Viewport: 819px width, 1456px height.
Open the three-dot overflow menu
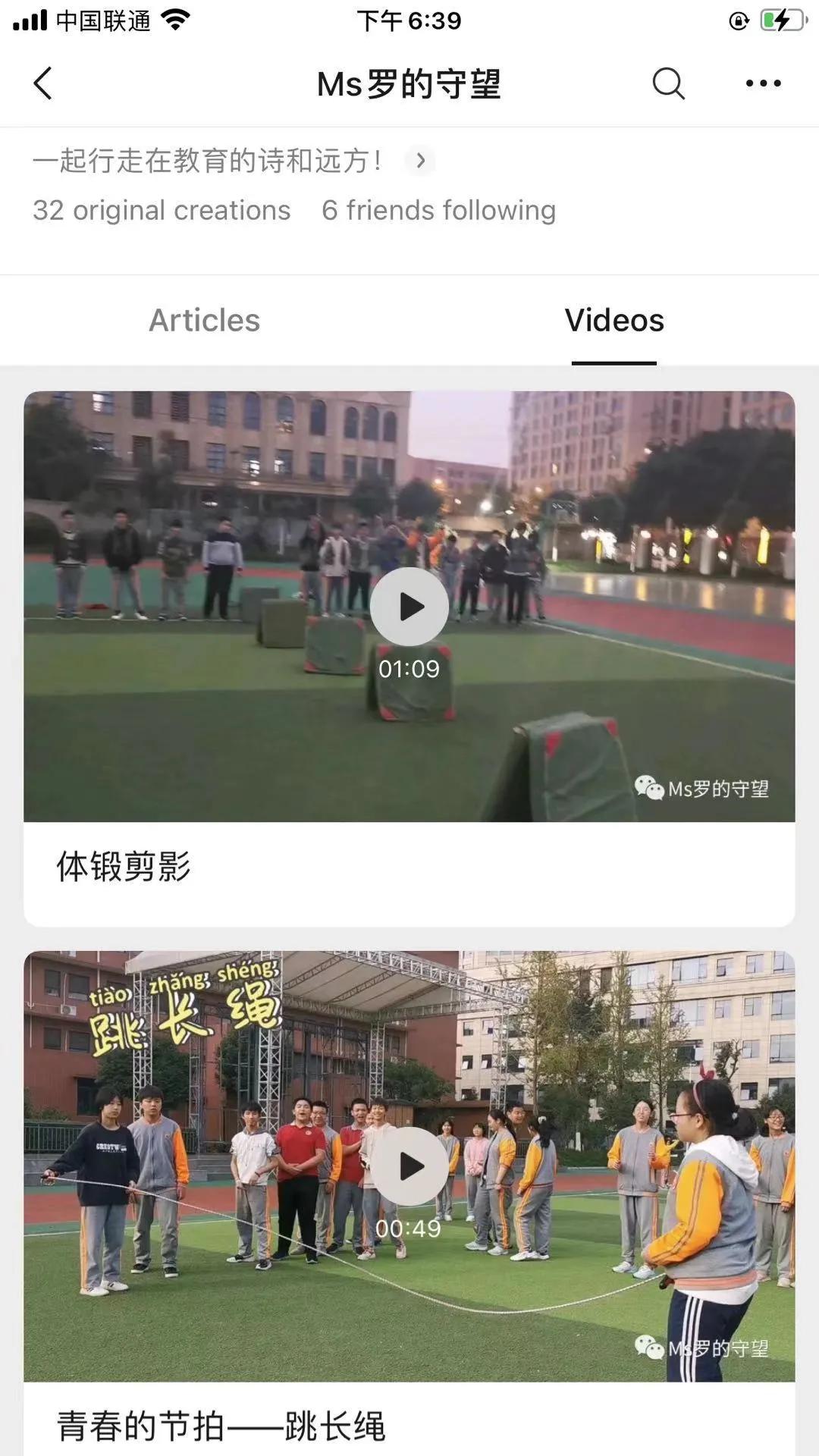[x=763, y=83]
